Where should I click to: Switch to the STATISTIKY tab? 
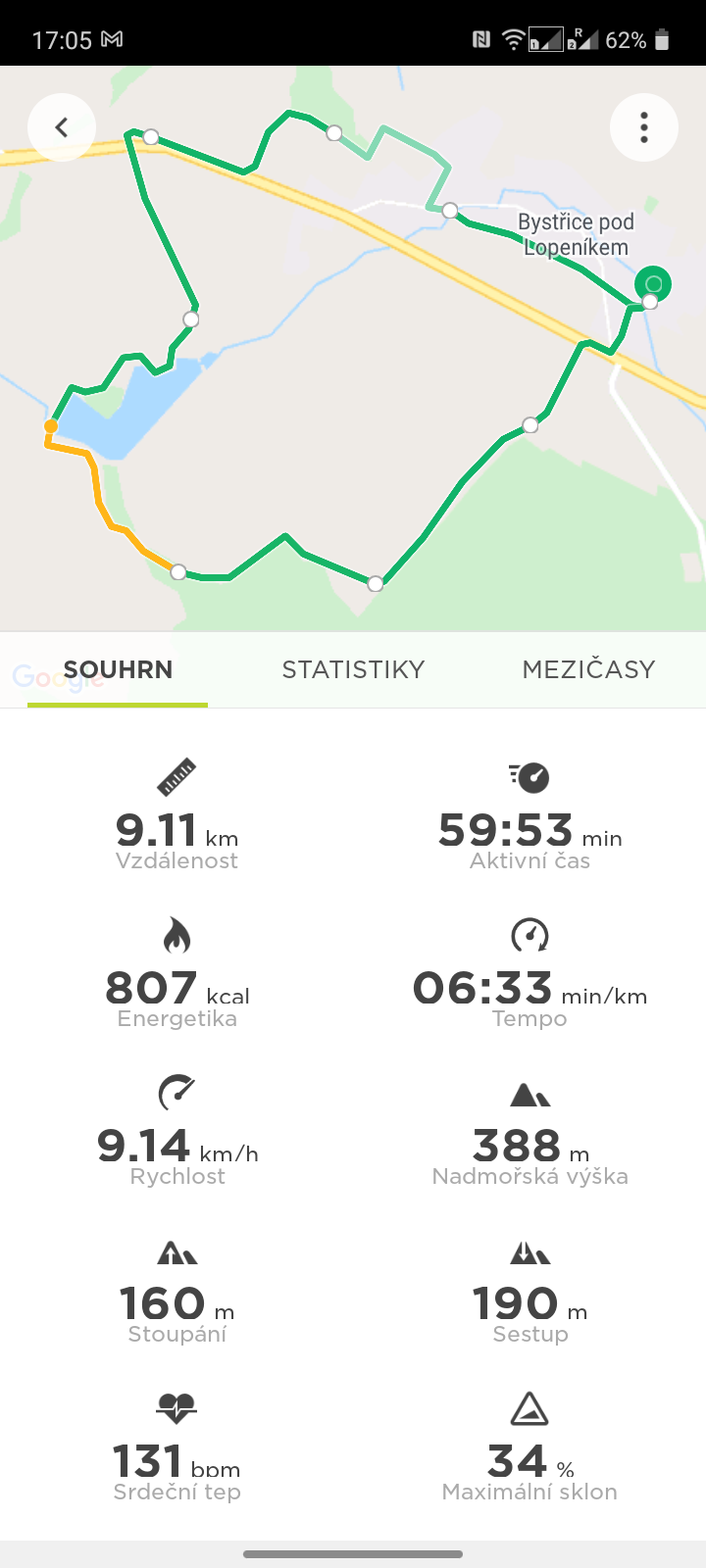pos(353,669)
